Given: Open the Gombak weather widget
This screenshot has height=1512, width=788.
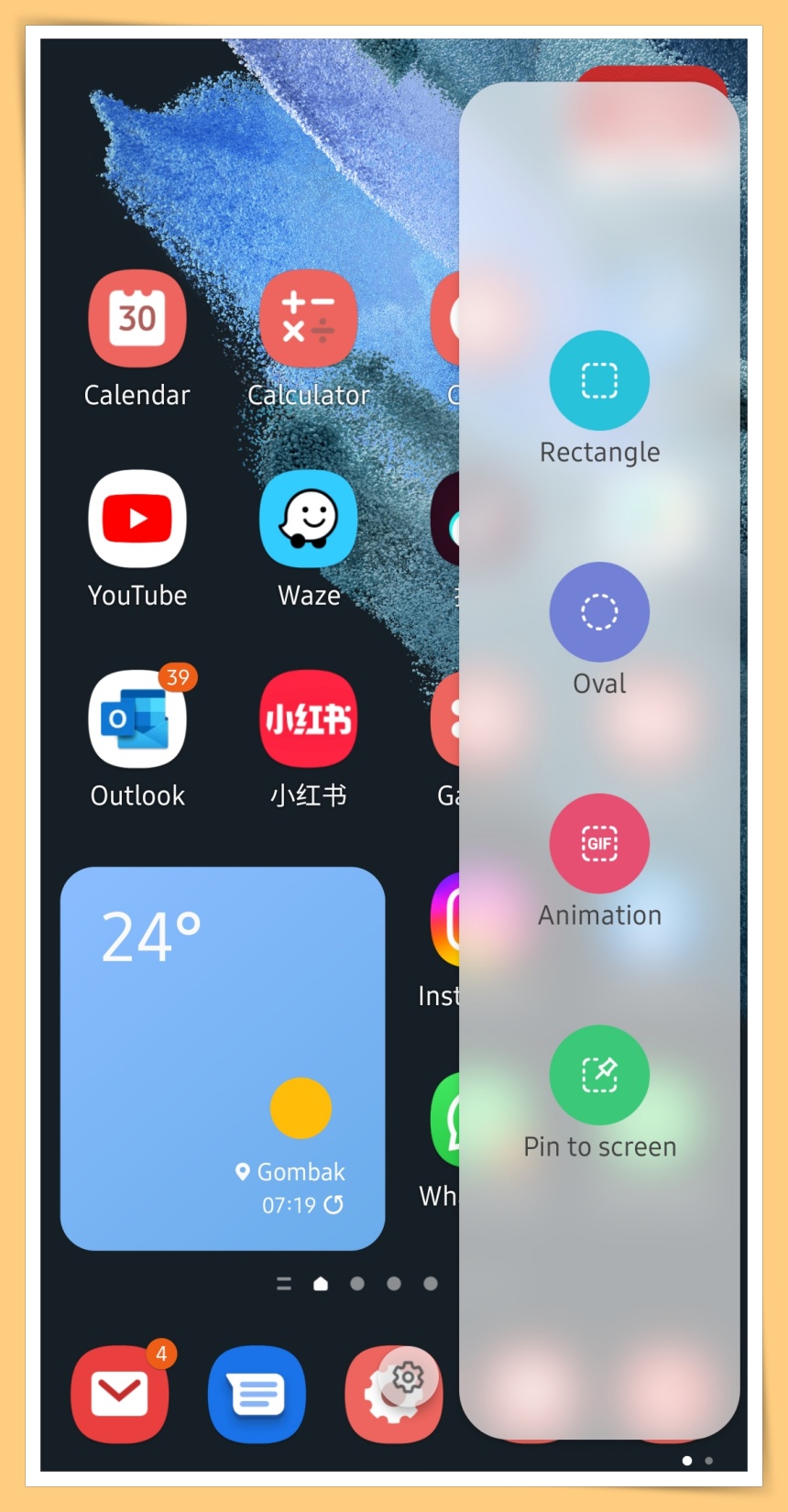Looking at the screenshot, I should 222,1058.
